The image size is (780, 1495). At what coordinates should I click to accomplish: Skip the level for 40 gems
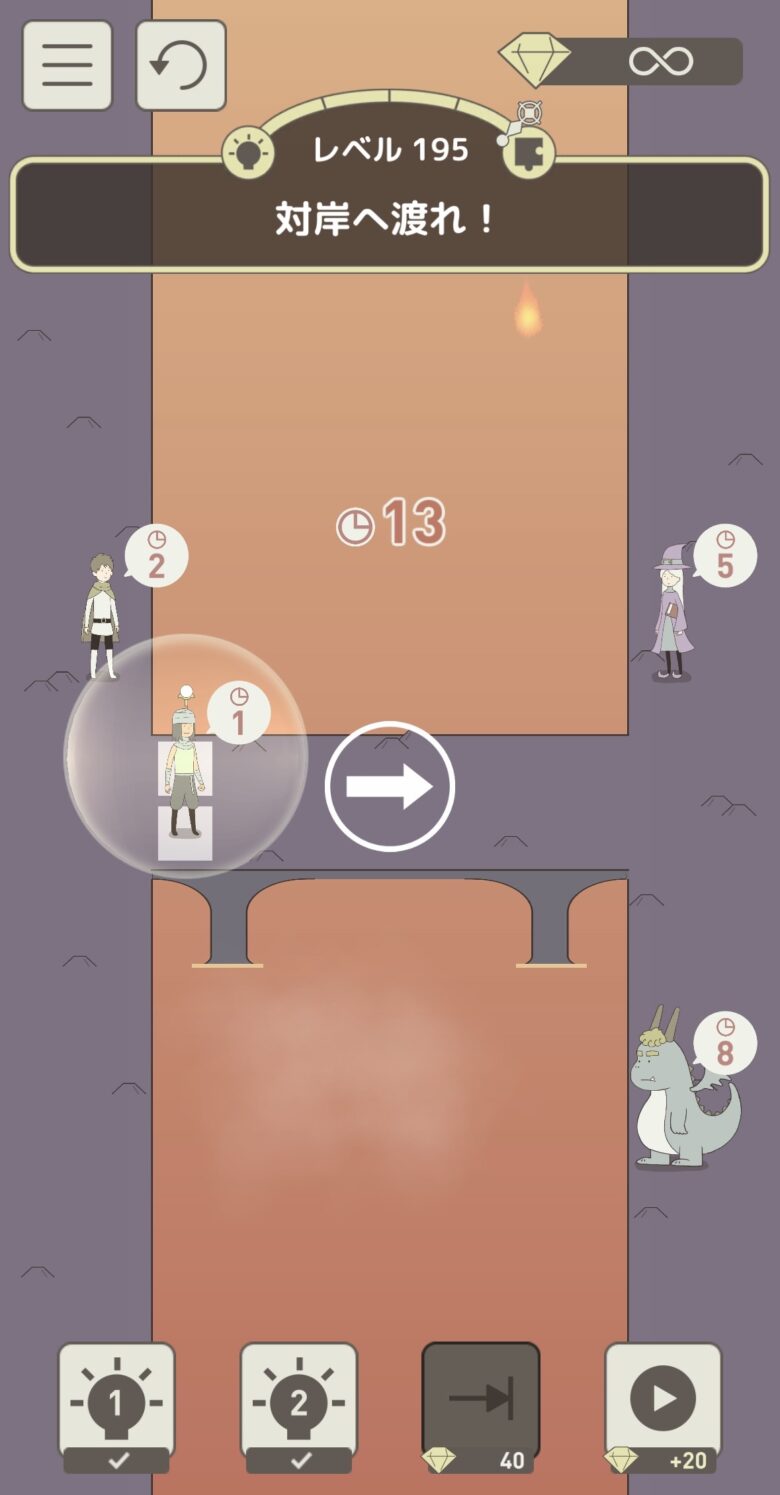[480, 1400]
